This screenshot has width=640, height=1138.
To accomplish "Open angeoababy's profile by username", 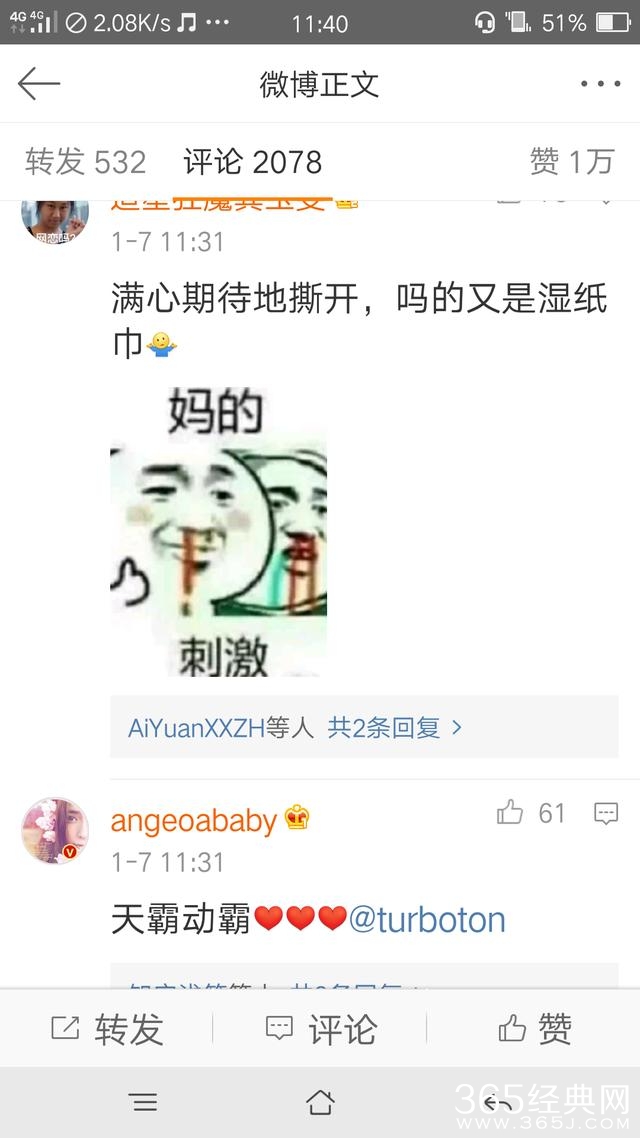I will click(x=193, y=821).
